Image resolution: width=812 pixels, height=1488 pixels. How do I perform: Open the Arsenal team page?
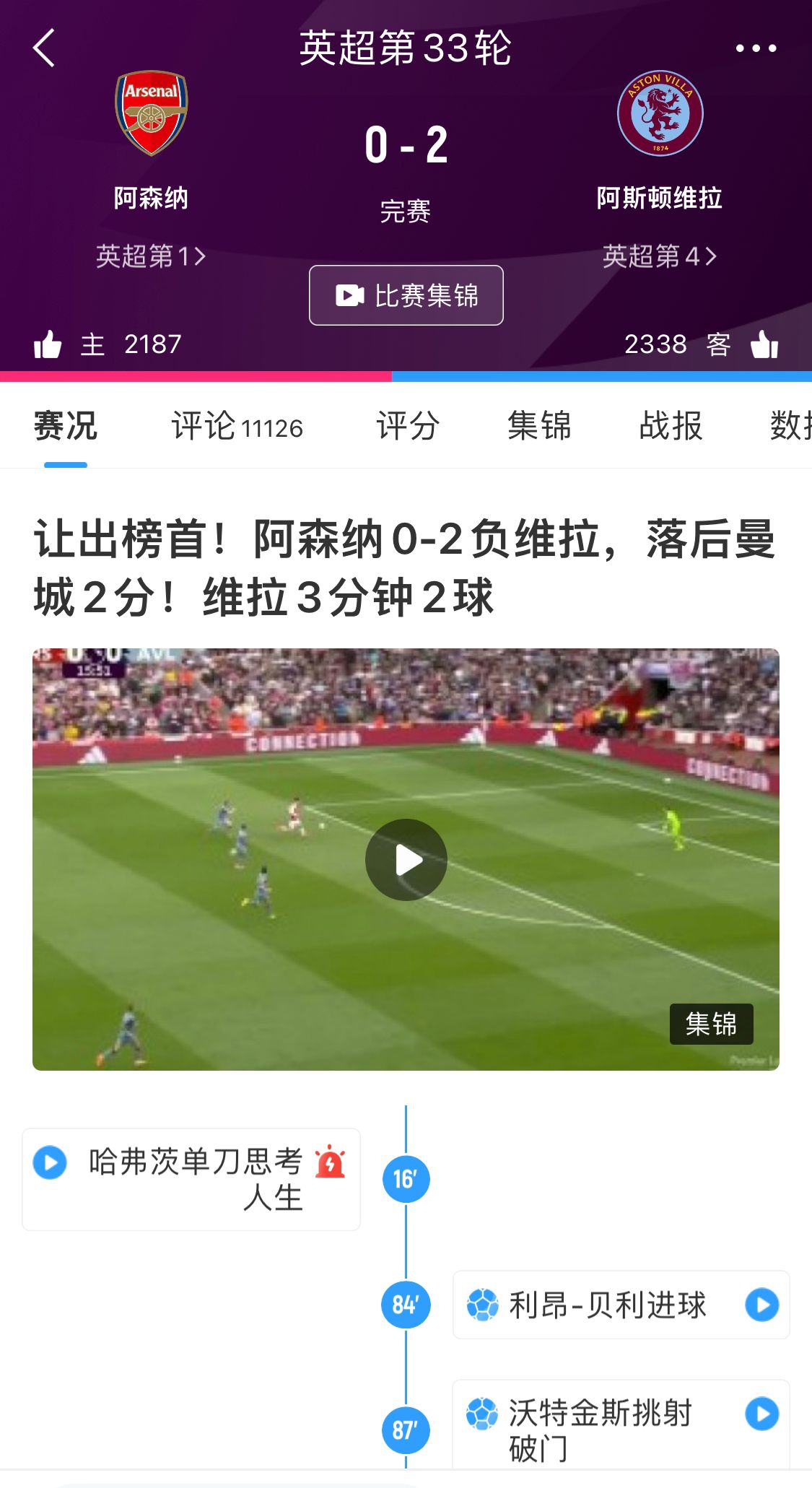[151, 116]
